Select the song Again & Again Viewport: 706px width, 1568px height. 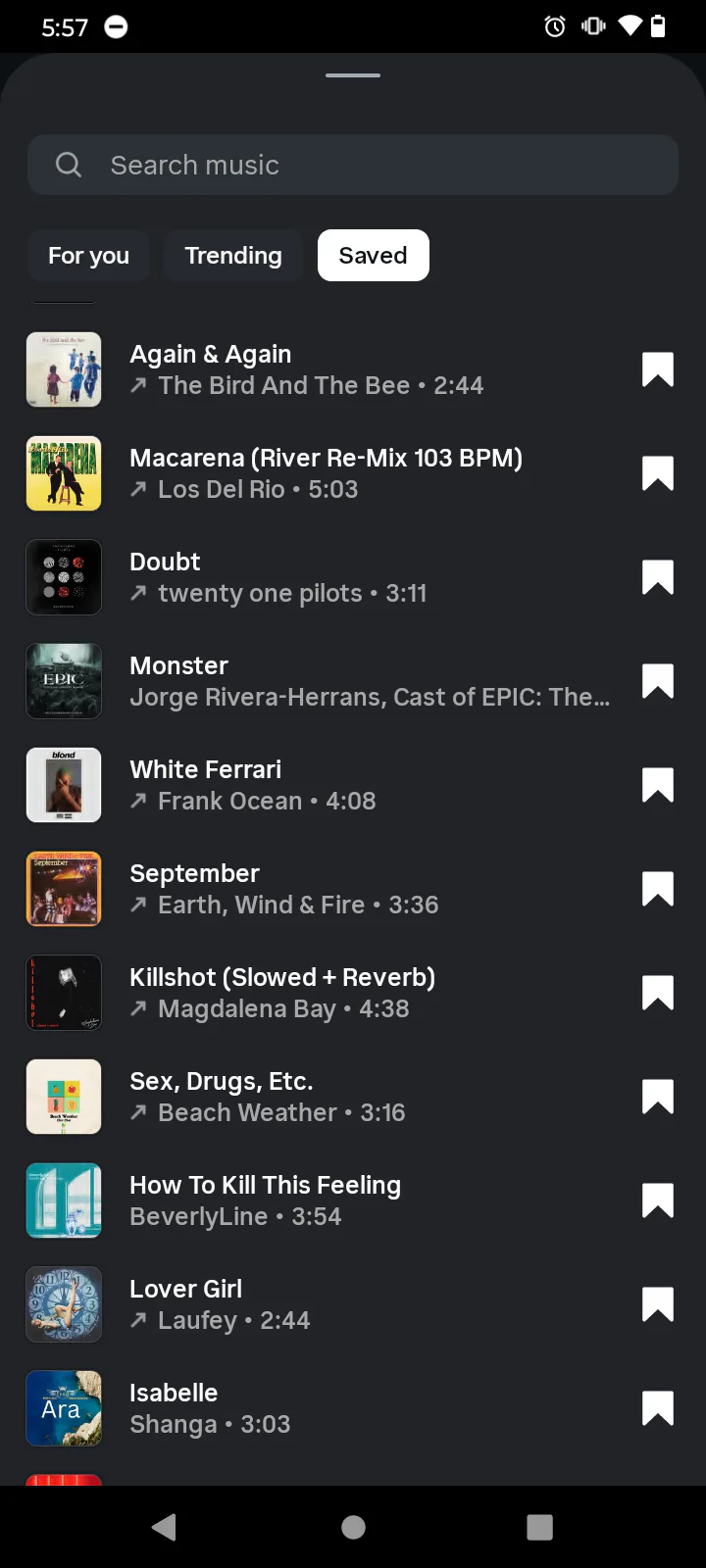tap(306, 369)
